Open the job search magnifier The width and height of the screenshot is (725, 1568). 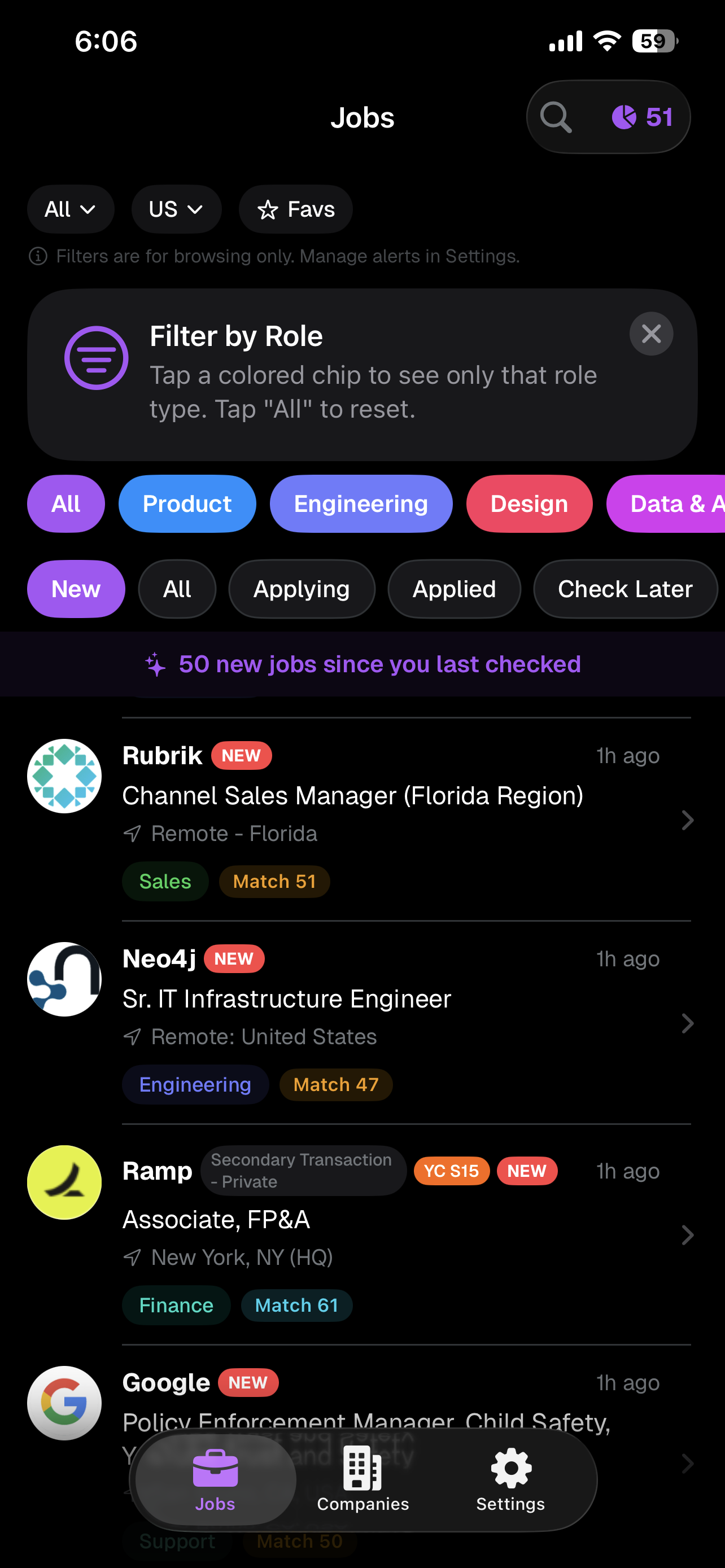556,117
